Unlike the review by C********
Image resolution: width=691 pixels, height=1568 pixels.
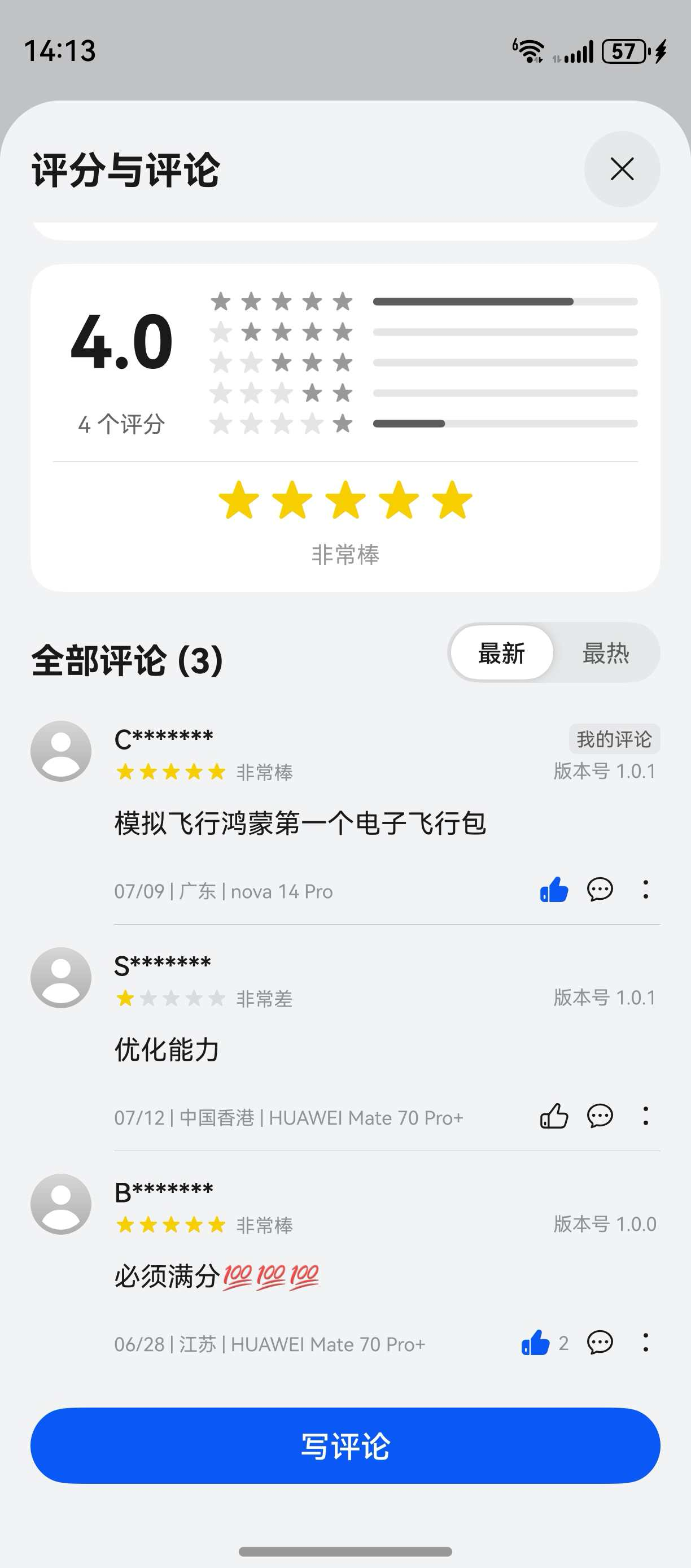point(553,891)
